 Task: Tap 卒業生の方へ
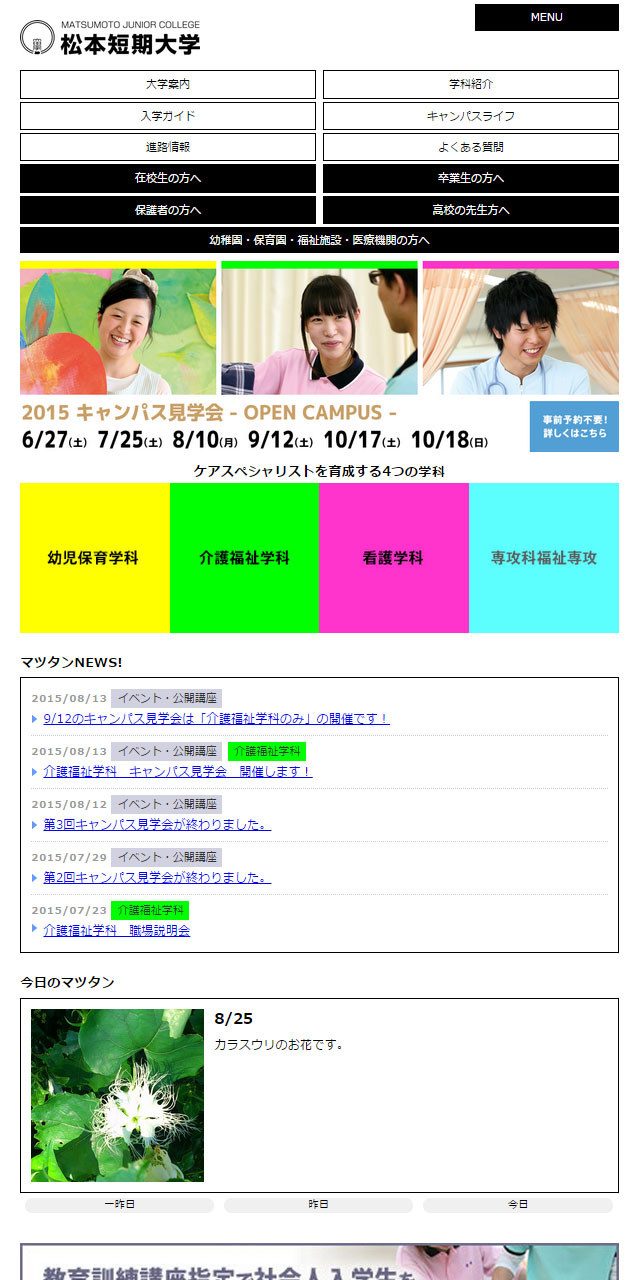[470, 179]
